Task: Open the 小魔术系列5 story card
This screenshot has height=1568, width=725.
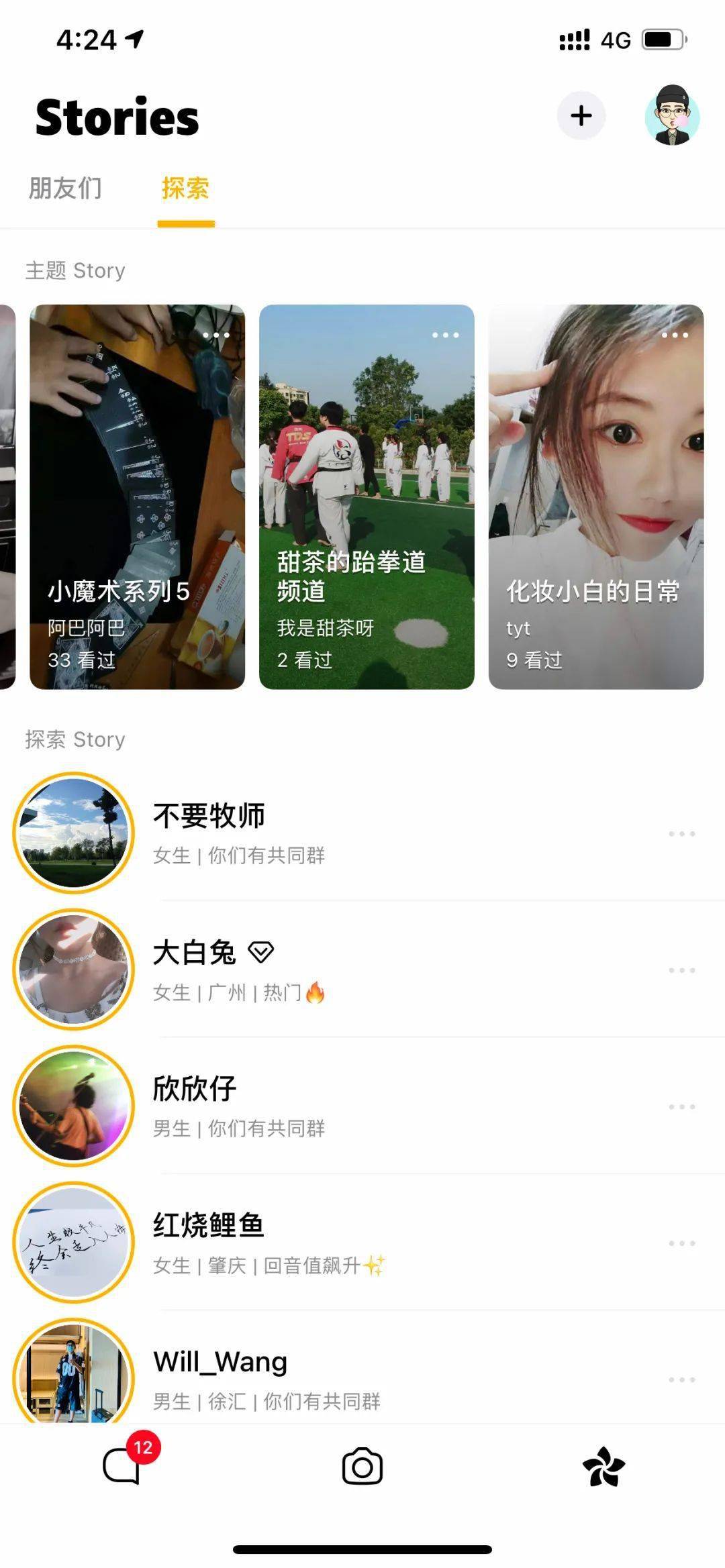Action: click(x=137, y=496)
